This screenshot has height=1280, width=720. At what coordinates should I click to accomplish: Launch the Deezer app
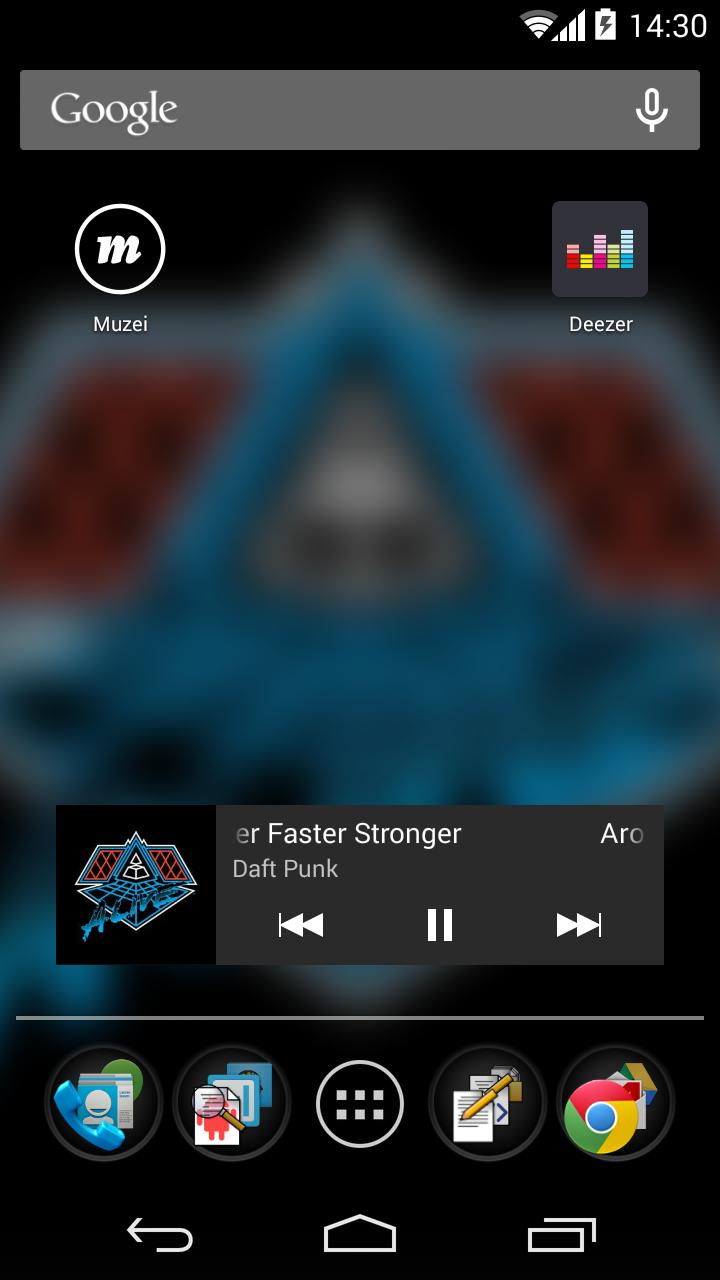coord(600,250)
